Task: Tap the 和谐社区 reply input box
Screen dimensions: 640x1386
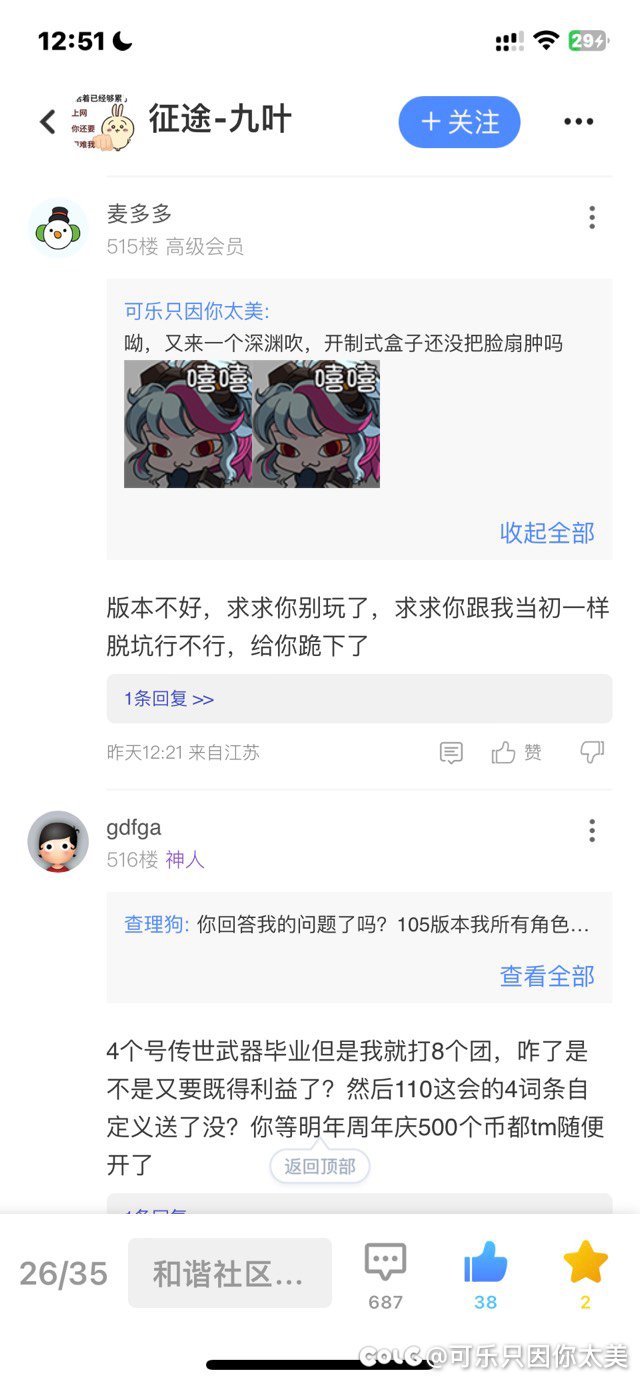Action: pos(229,1274)
